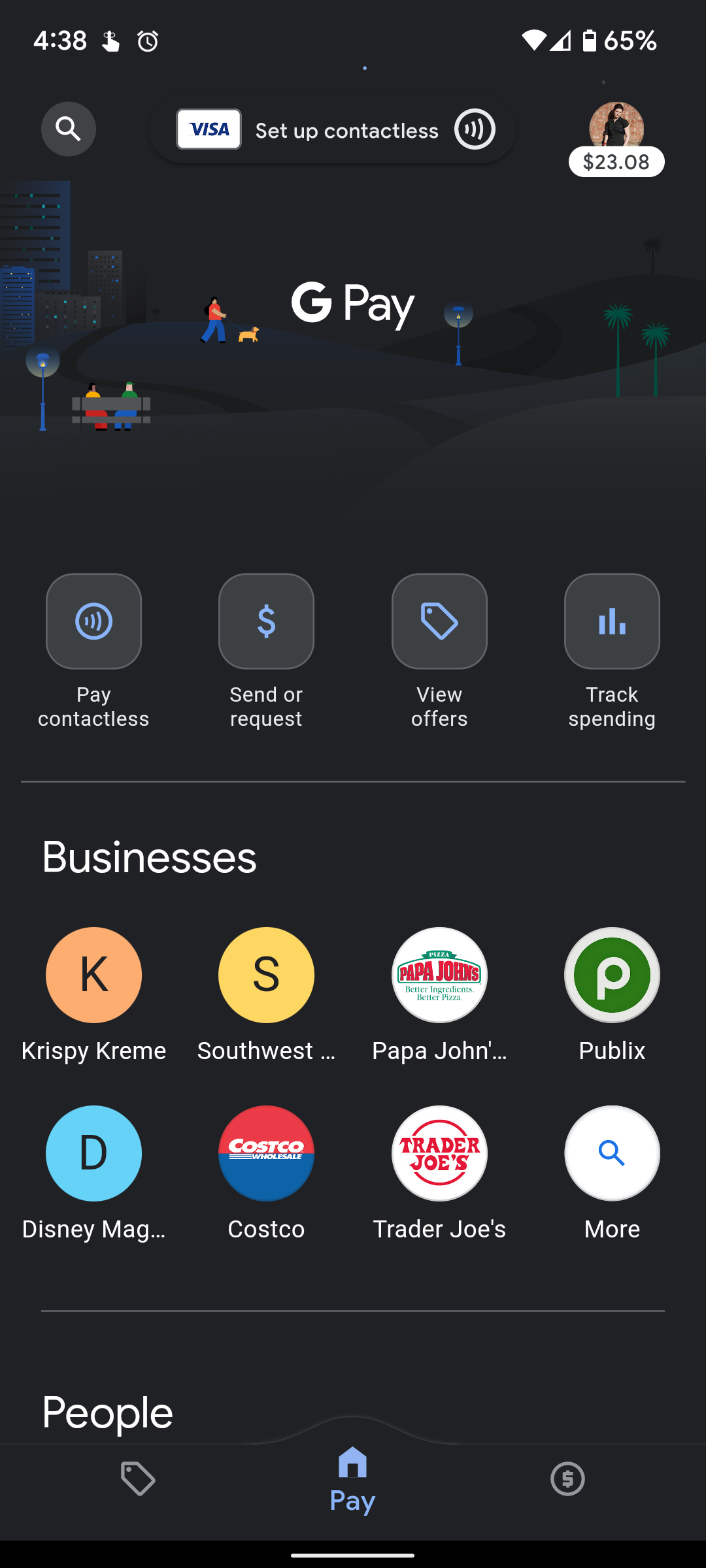The height and width of the screenshot is (1568, 706).
Task: Tap the More businesses search circle
Action: click(x=612, y=1154)
